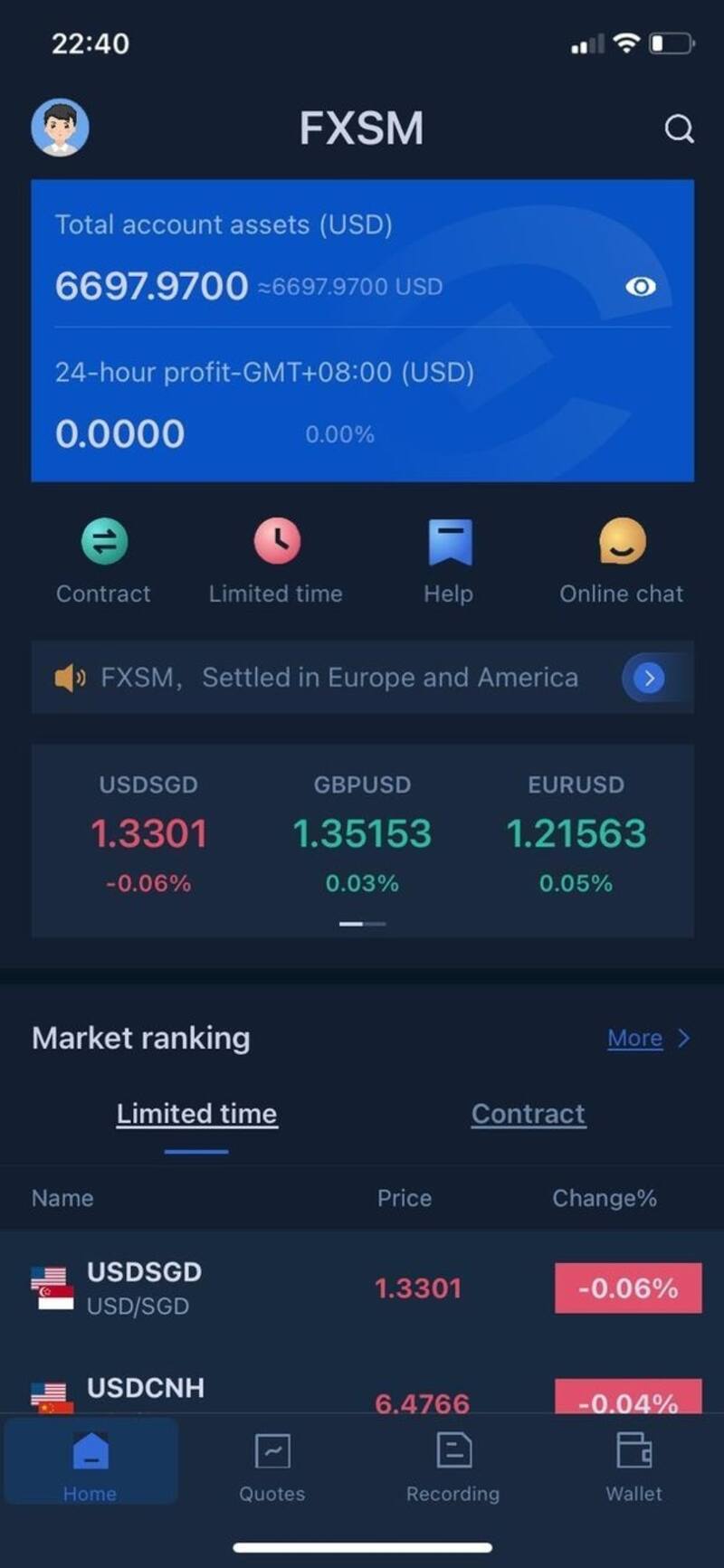Open the GBPUSD quote card

coord(362,833)
